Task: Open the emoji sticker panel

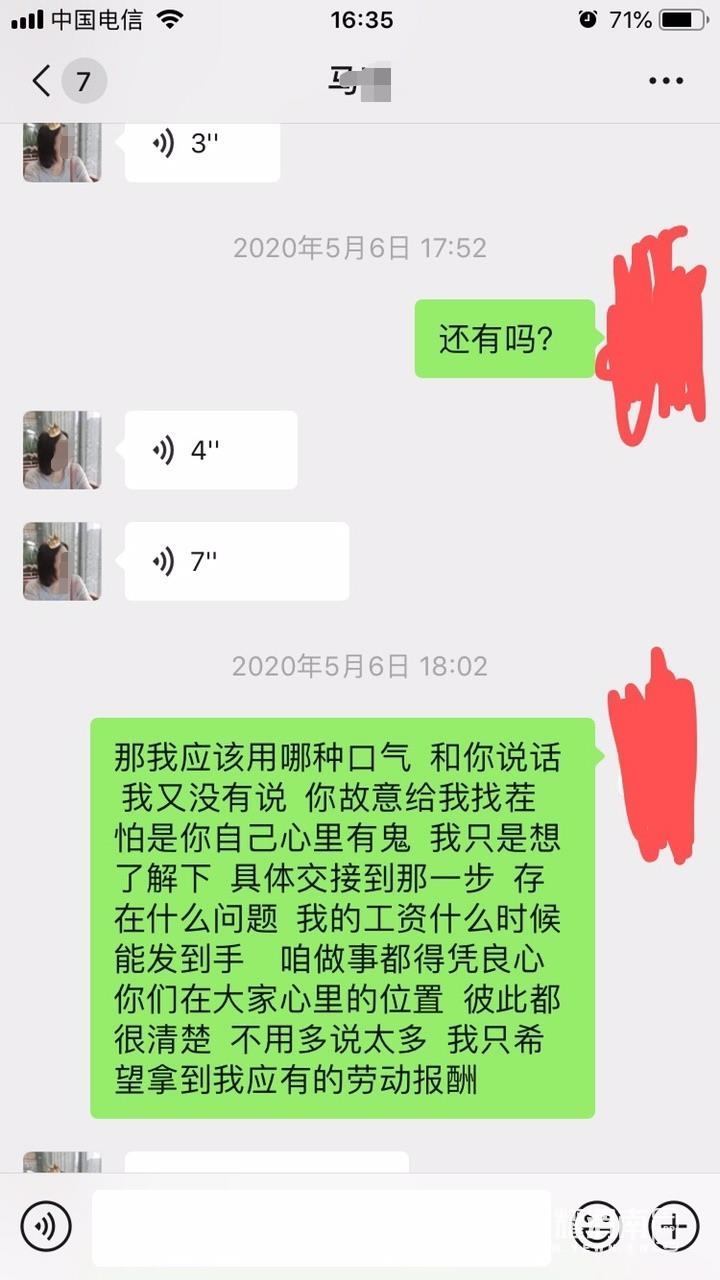Action: pos(598,1226)
